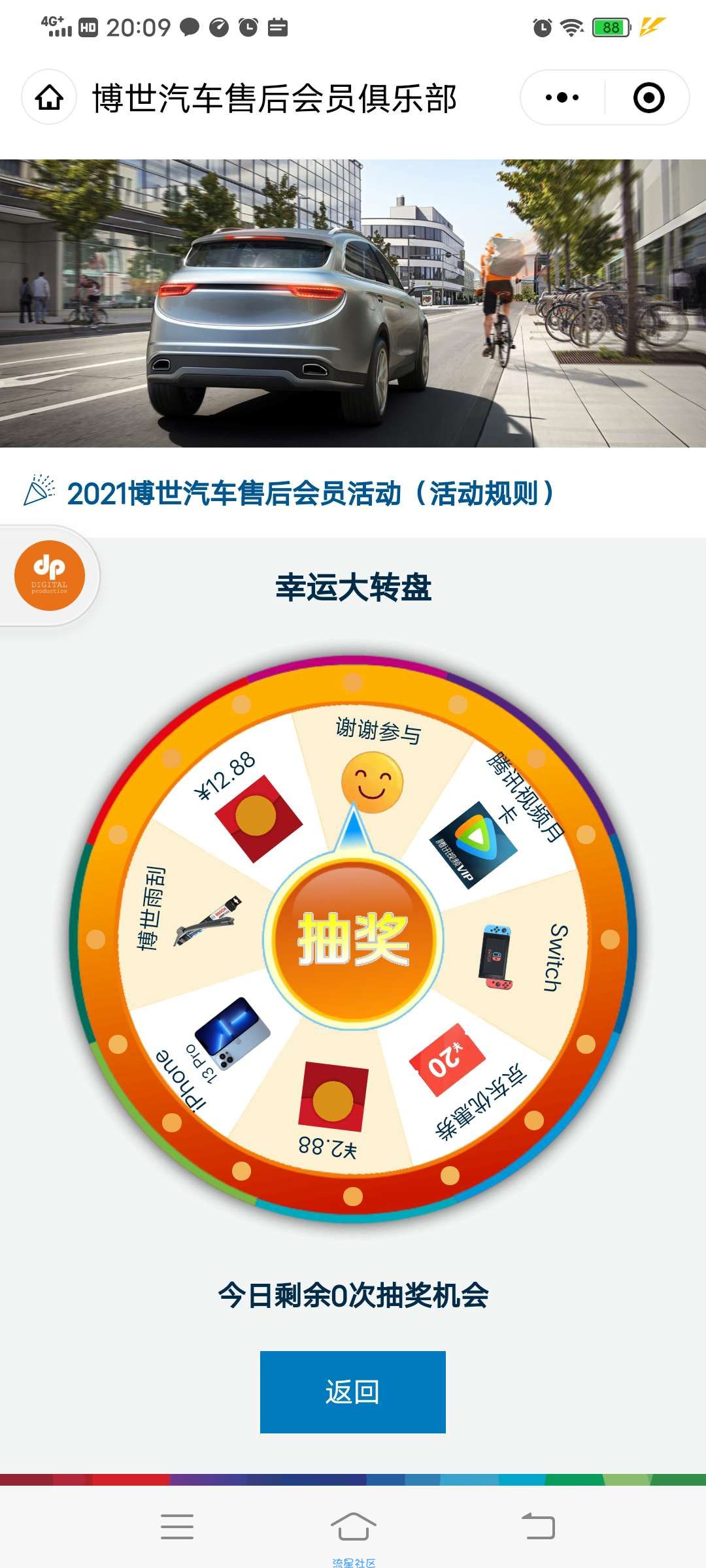The width and height of the screenshot is (706, 1568).
Task: Open the mini program more options menu
Action: click(x=562, y=98)
